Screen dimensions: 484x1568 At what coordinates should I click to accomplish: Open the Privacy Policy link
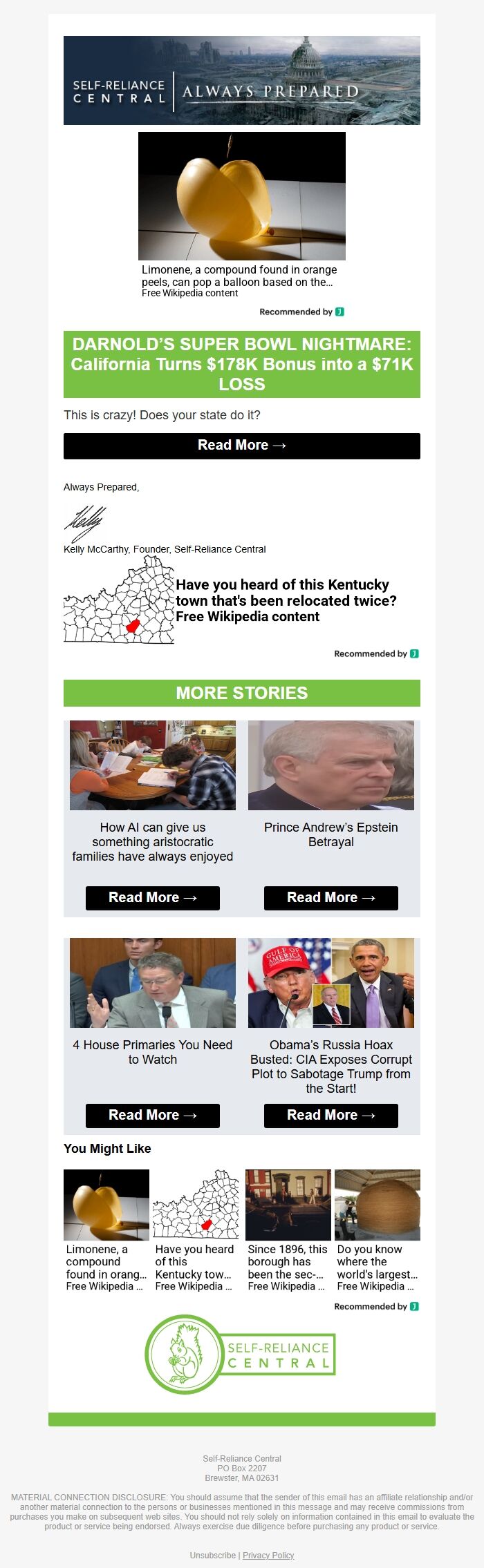click(268, 1555)
